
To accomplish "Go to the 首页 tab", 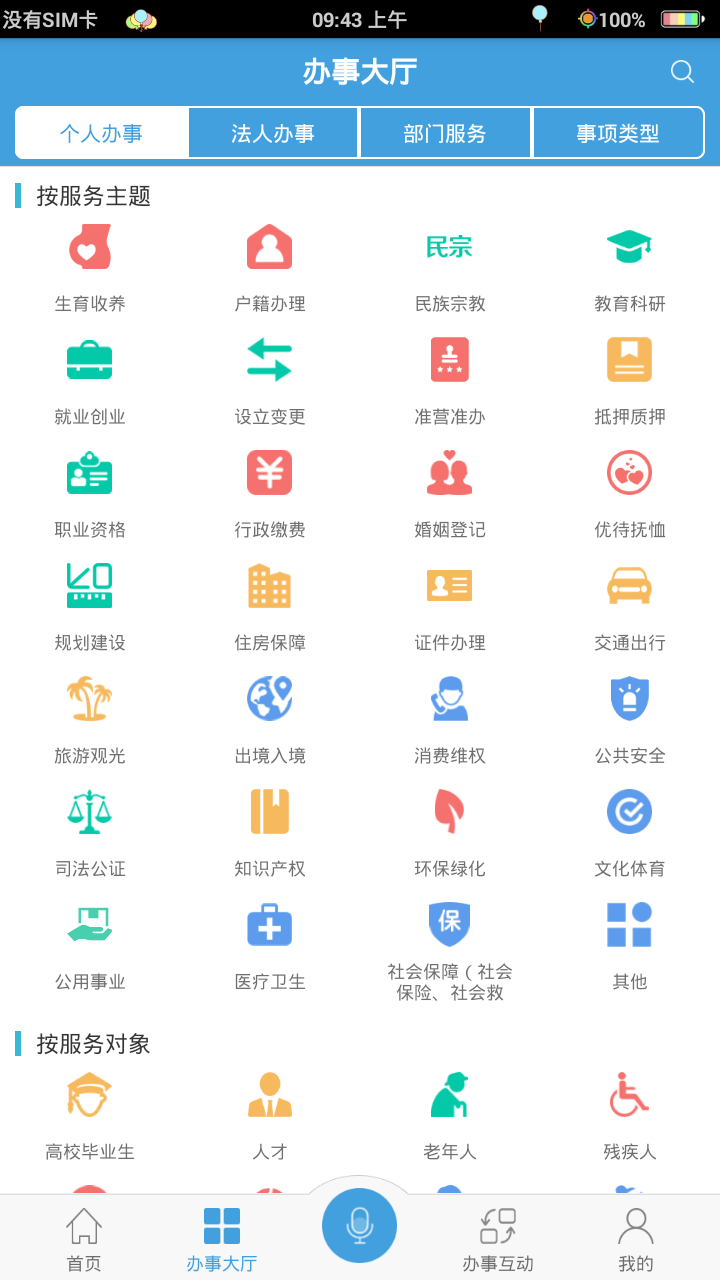I will (84, 1240).
